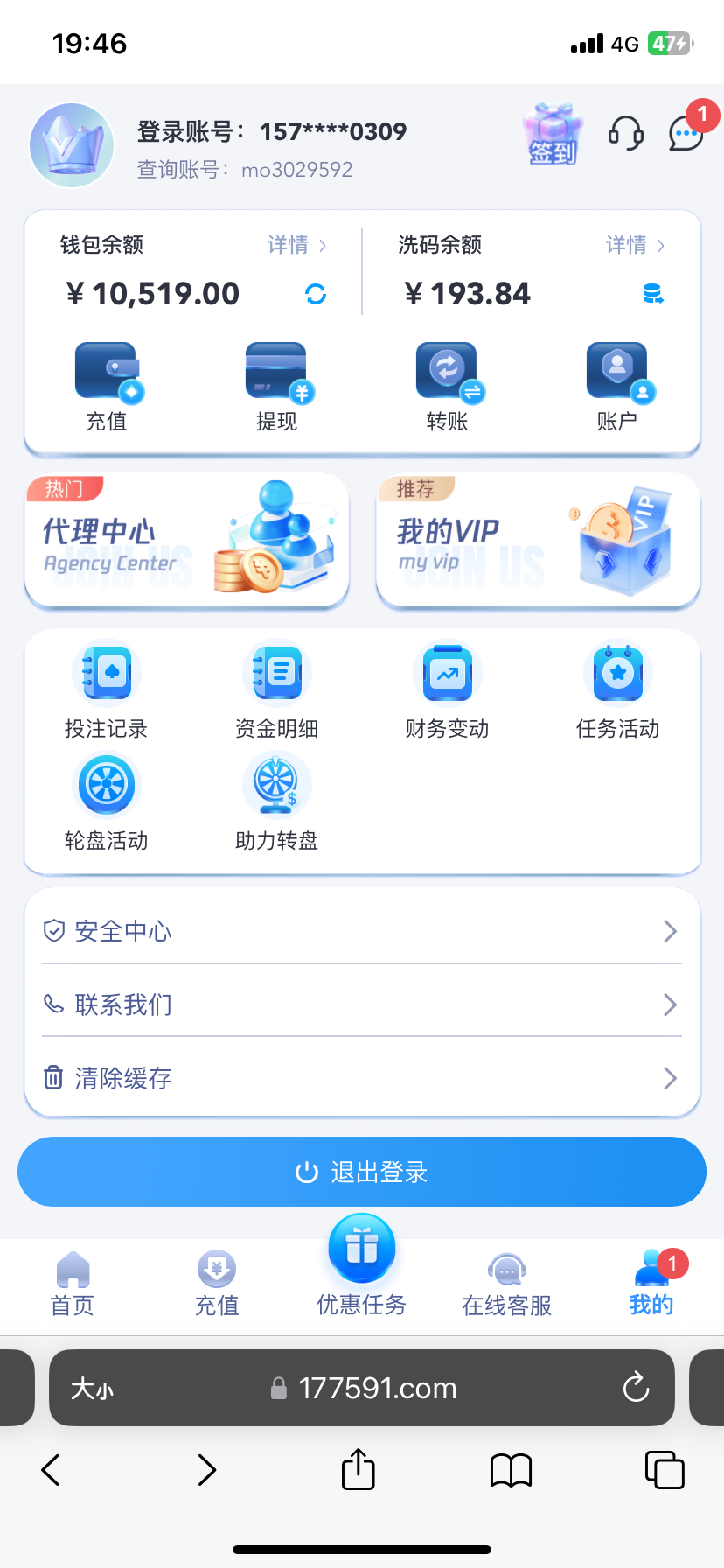Tap 退出登录 to log out
Viewport: 724px width, 1568px height.
(x=362, y=1172)
